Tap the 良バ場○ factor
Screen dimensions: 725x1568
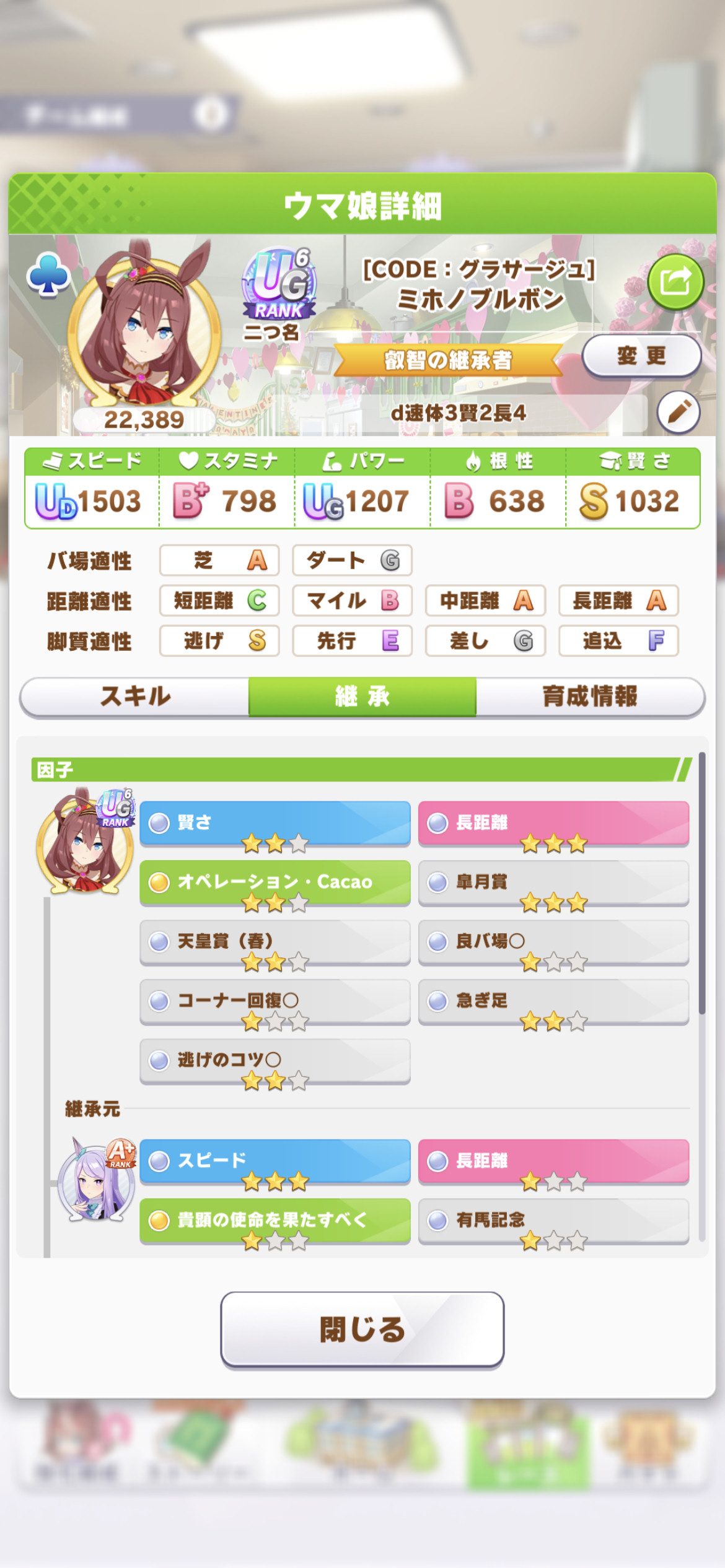pyautogui.click(x=553, y=942)
